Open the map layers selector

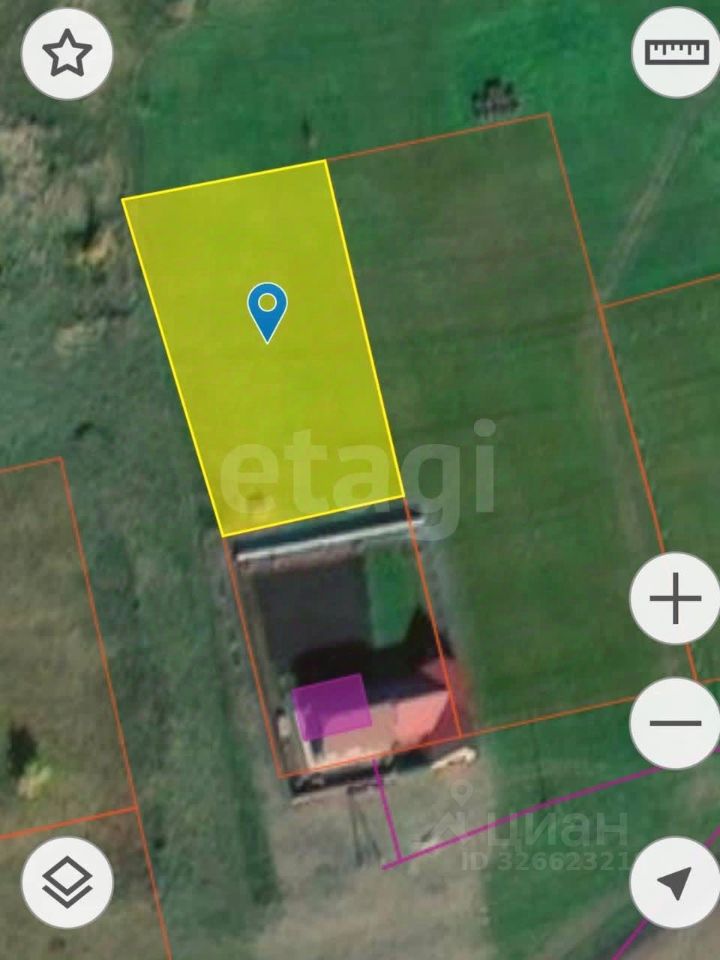click(67, 882)
